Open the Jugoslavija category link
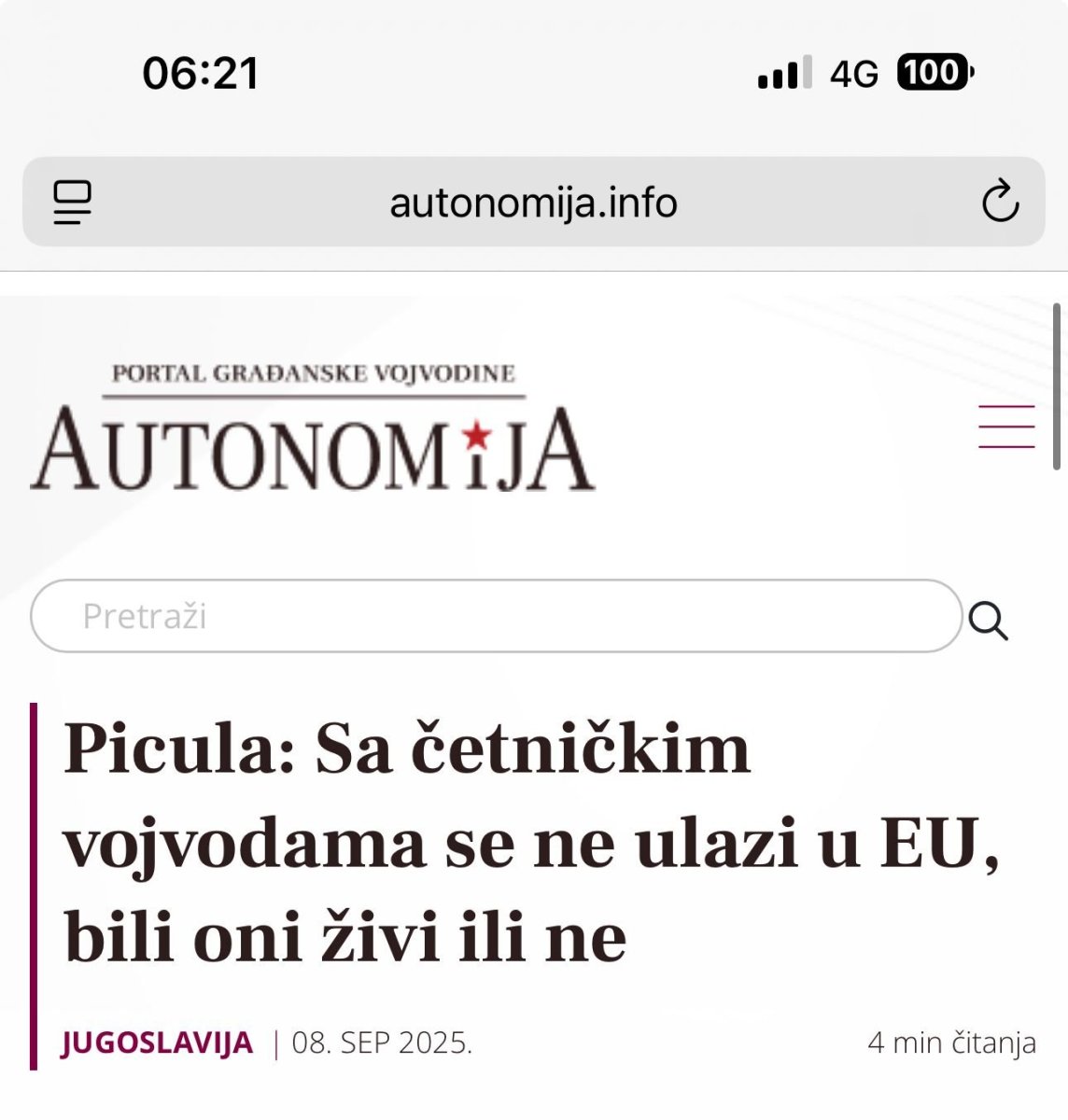The width and height of the screenshot is (1068, 1120). pyautogui.click(x=157, y=1043)
